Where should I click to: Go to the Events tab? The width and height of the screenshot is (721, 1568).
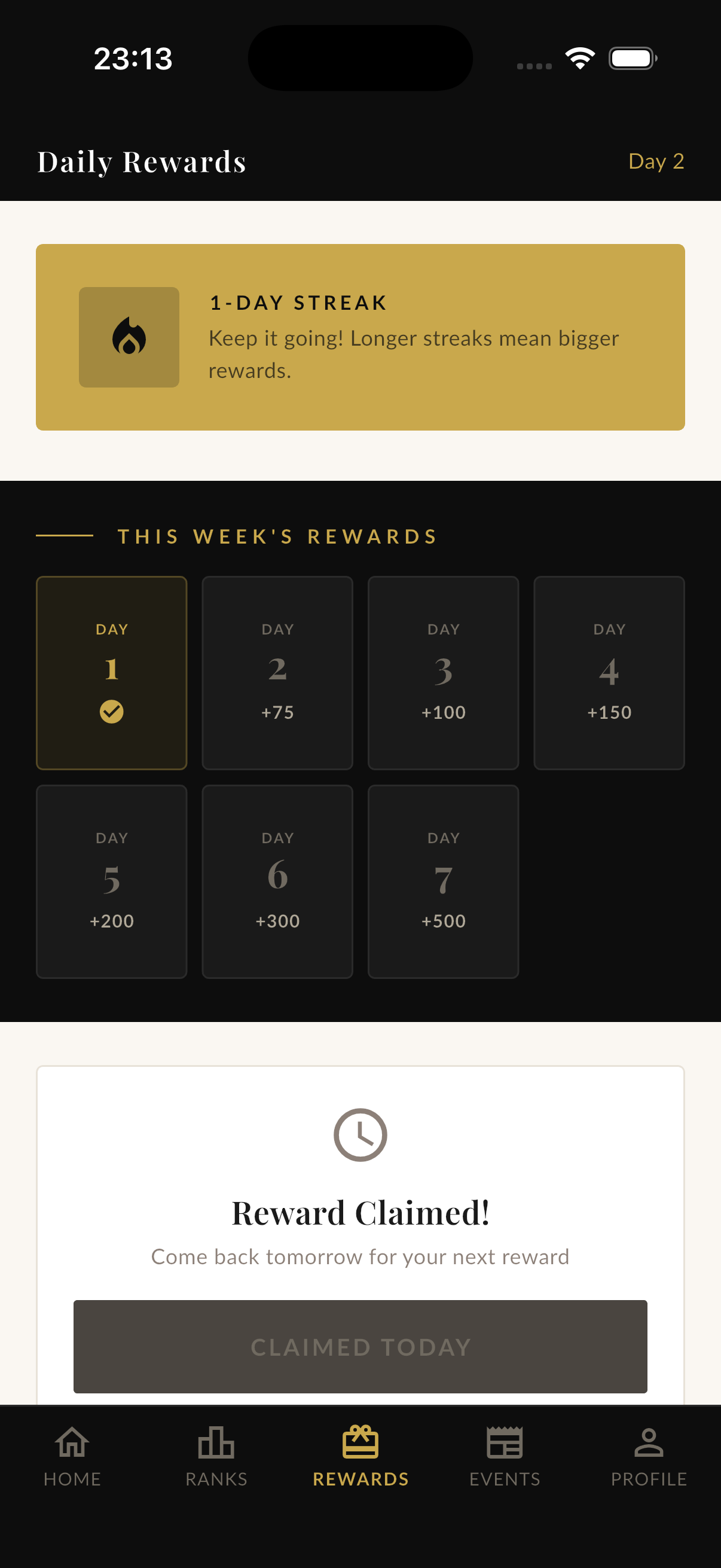click(505, 1457)
